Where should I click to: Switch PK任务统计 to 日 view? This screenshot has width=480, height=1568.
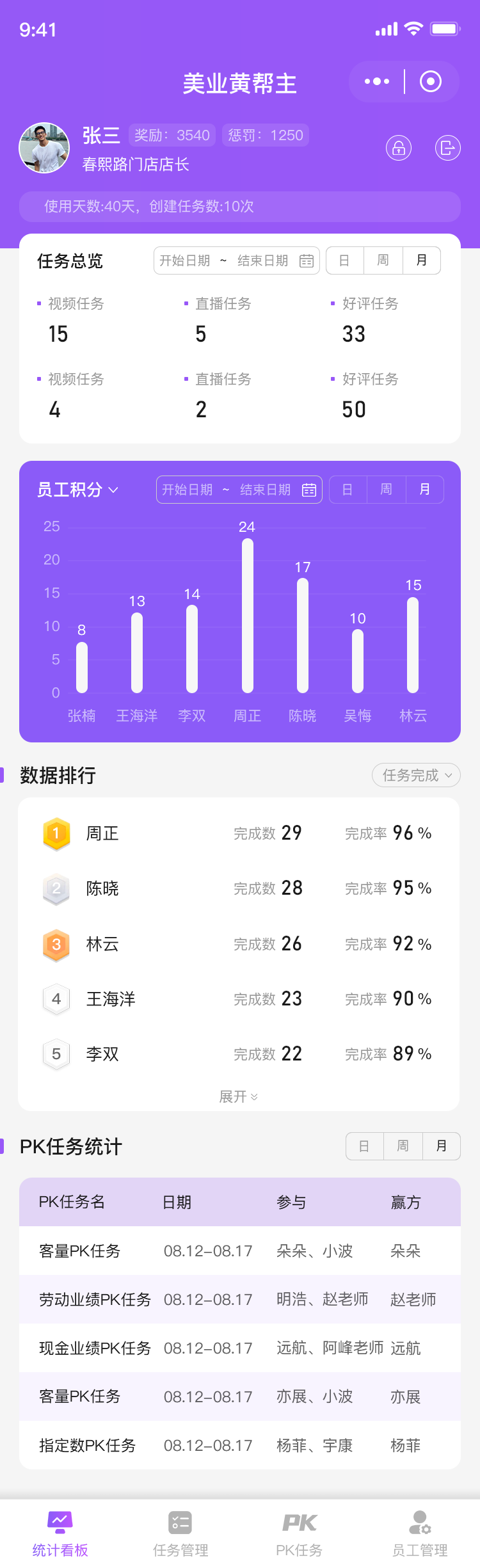point(364,1146)
